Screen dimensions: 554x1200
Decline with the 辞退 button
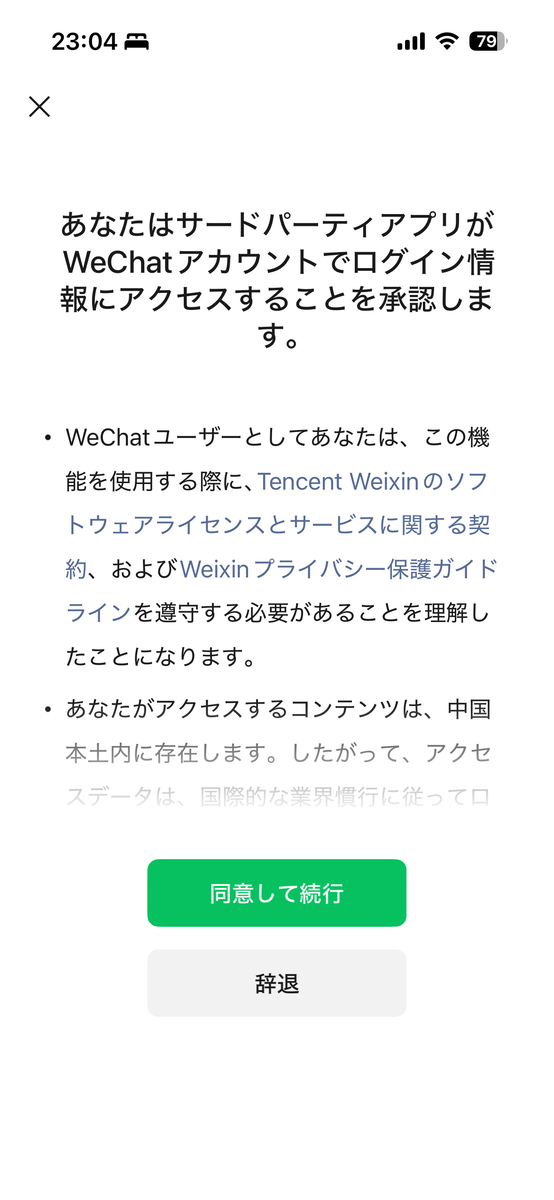(x=277, y=983)
